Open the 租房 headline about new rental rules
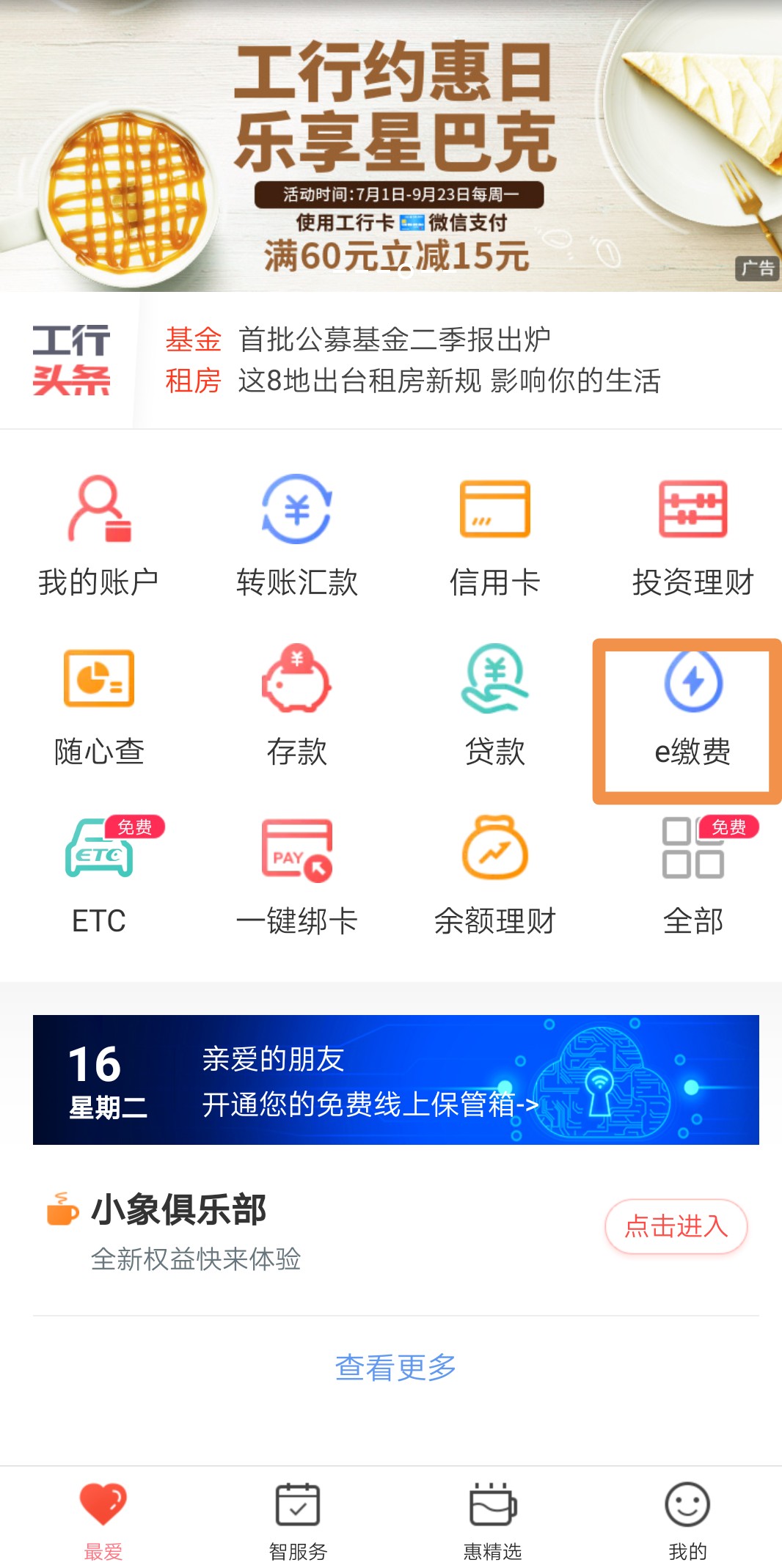782x1568 pixels. (448, 381)
